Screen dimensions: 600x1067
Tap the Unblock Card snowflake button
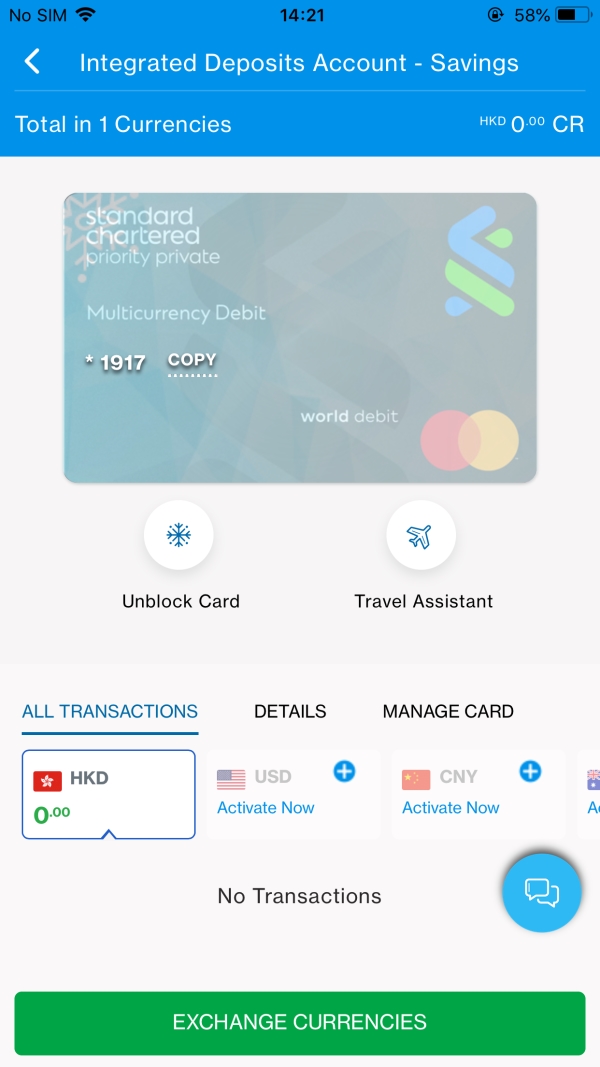(178, 536)
